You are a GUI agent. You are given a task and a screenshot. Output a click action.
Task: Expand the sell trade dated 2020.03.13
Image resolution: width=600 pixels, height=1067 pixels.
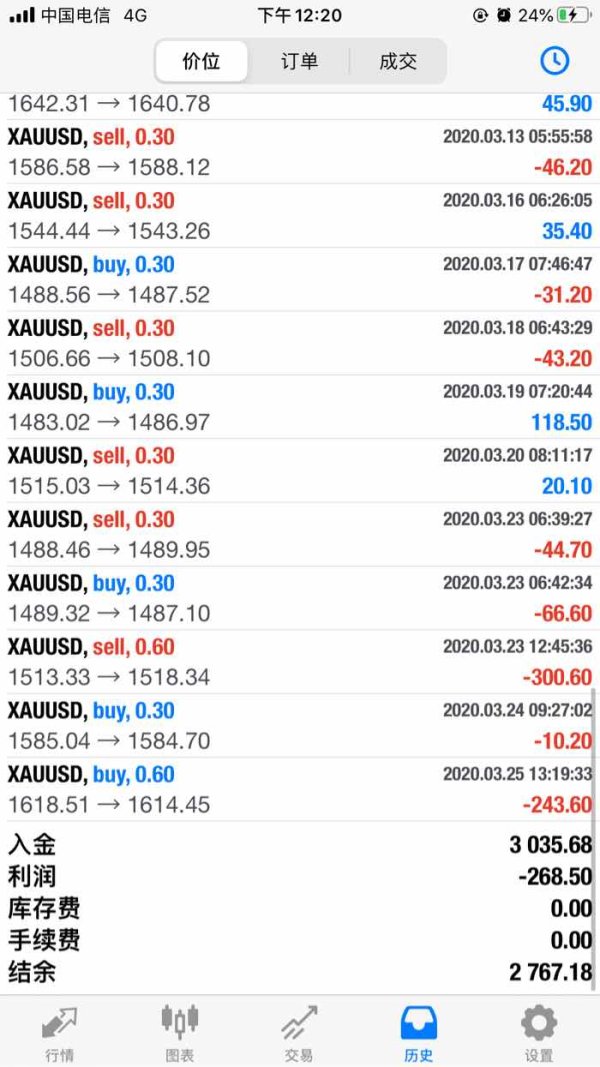(300, 152)
